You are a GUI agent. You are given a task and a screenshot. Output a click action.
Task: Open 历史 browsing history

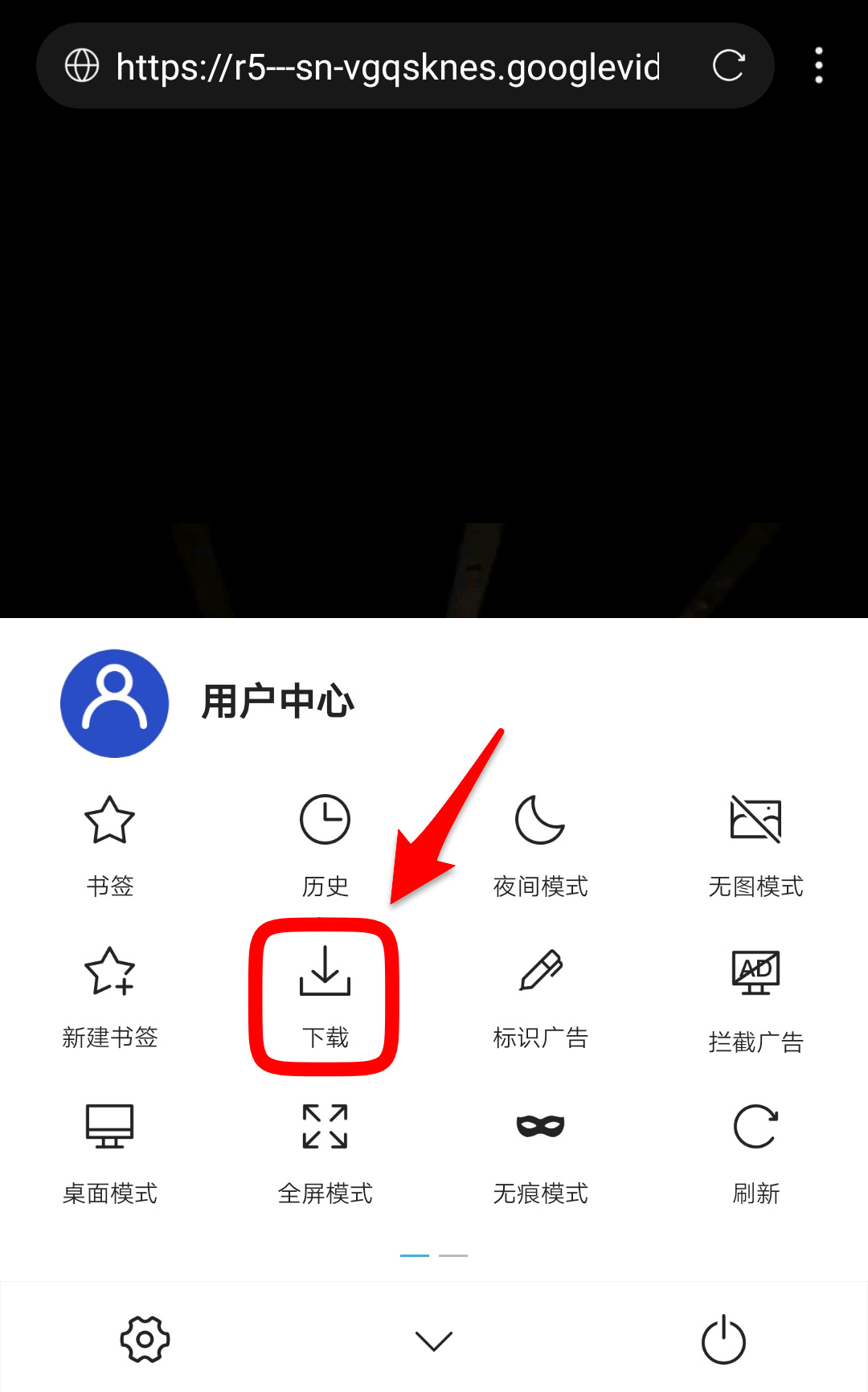point(325,845)
